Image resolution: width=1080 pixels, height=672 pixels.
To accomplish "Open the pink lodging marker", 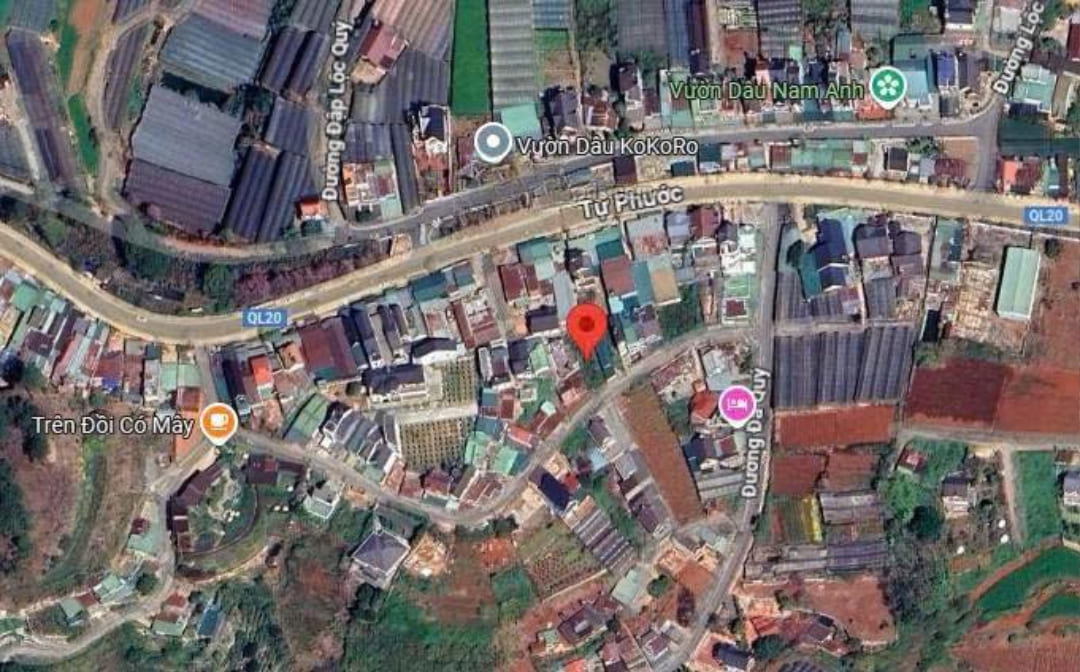I will pos(737,405).
